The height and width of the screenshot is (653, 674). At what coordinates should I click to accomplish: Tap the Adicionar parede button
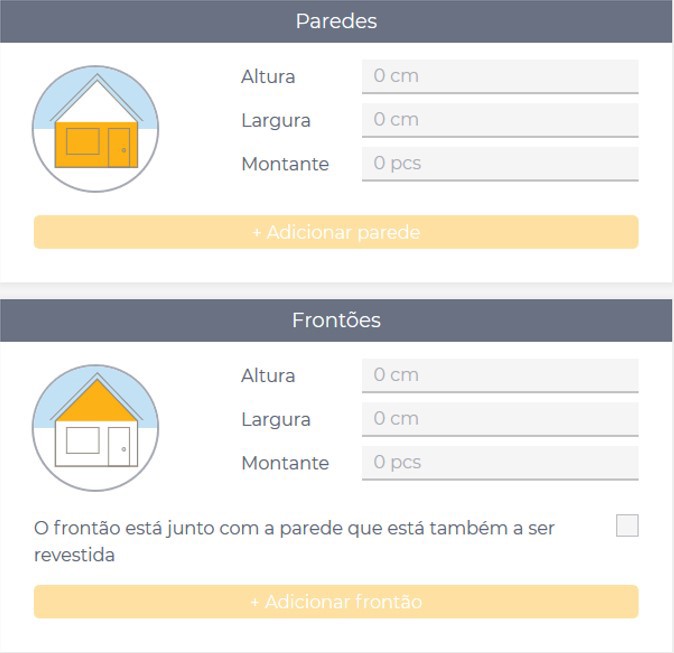pyautogui.click(x=336, y=232)
